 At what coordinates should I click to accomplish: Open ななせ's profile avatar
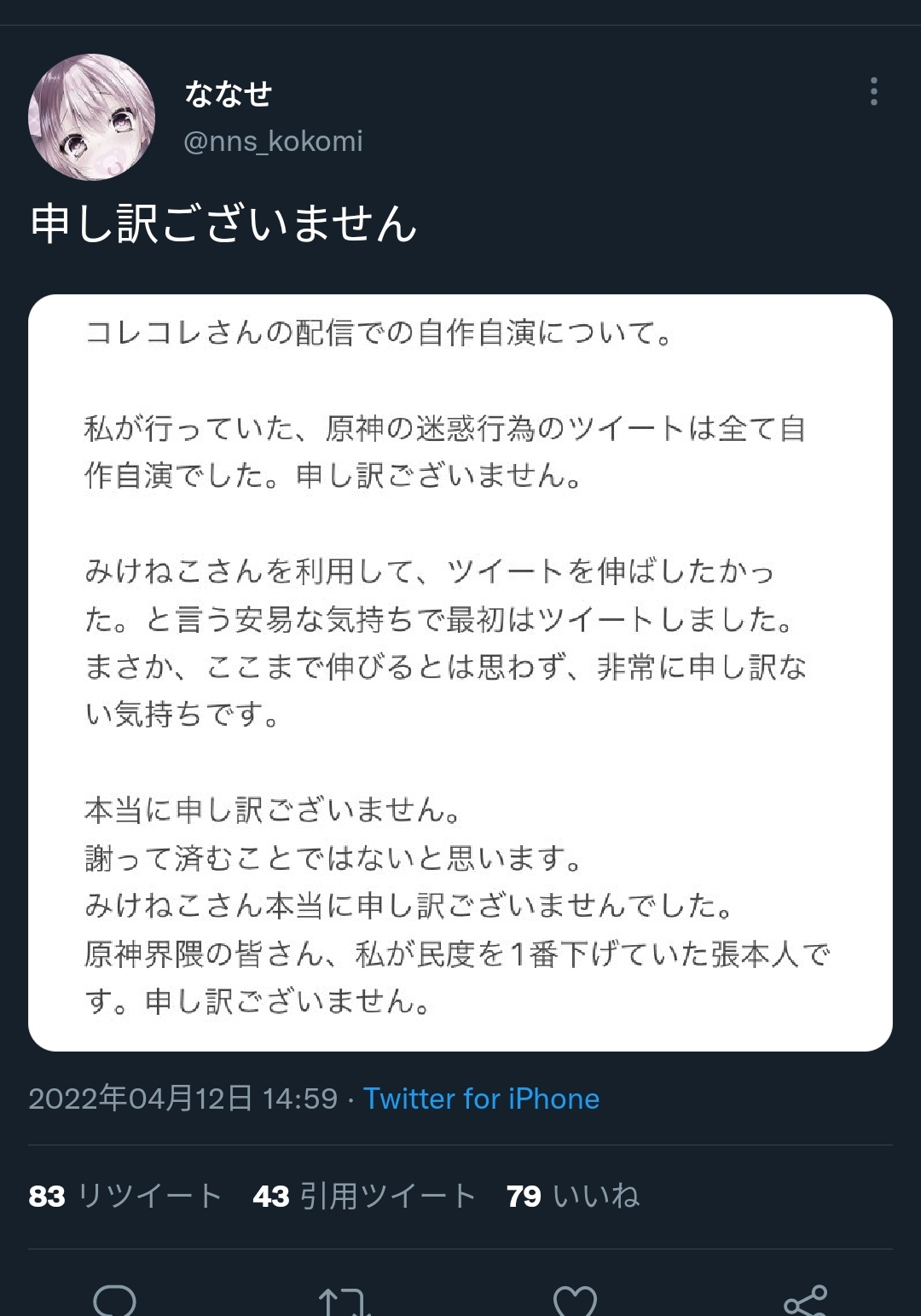[91, 117]
